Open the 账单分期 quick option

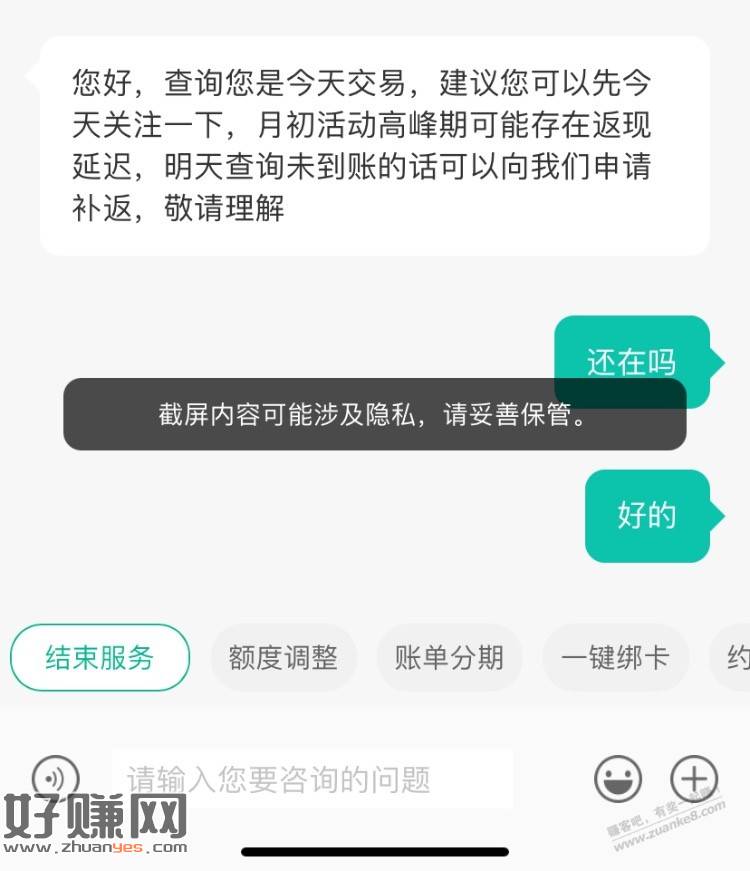point(449,658)
